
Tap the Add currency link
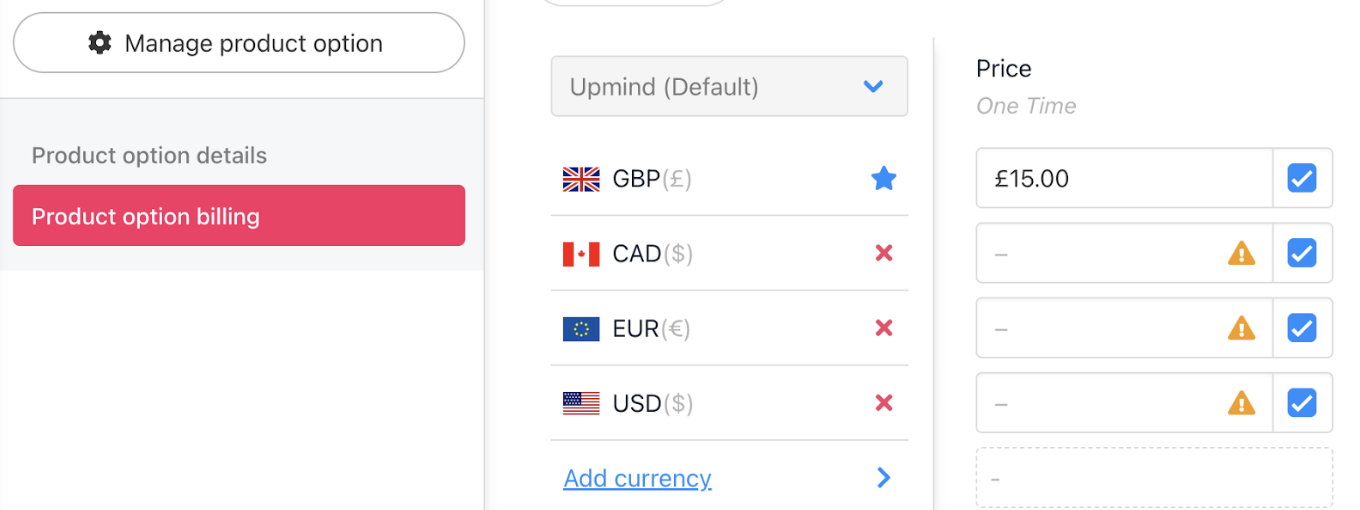(x=637, y=478)
